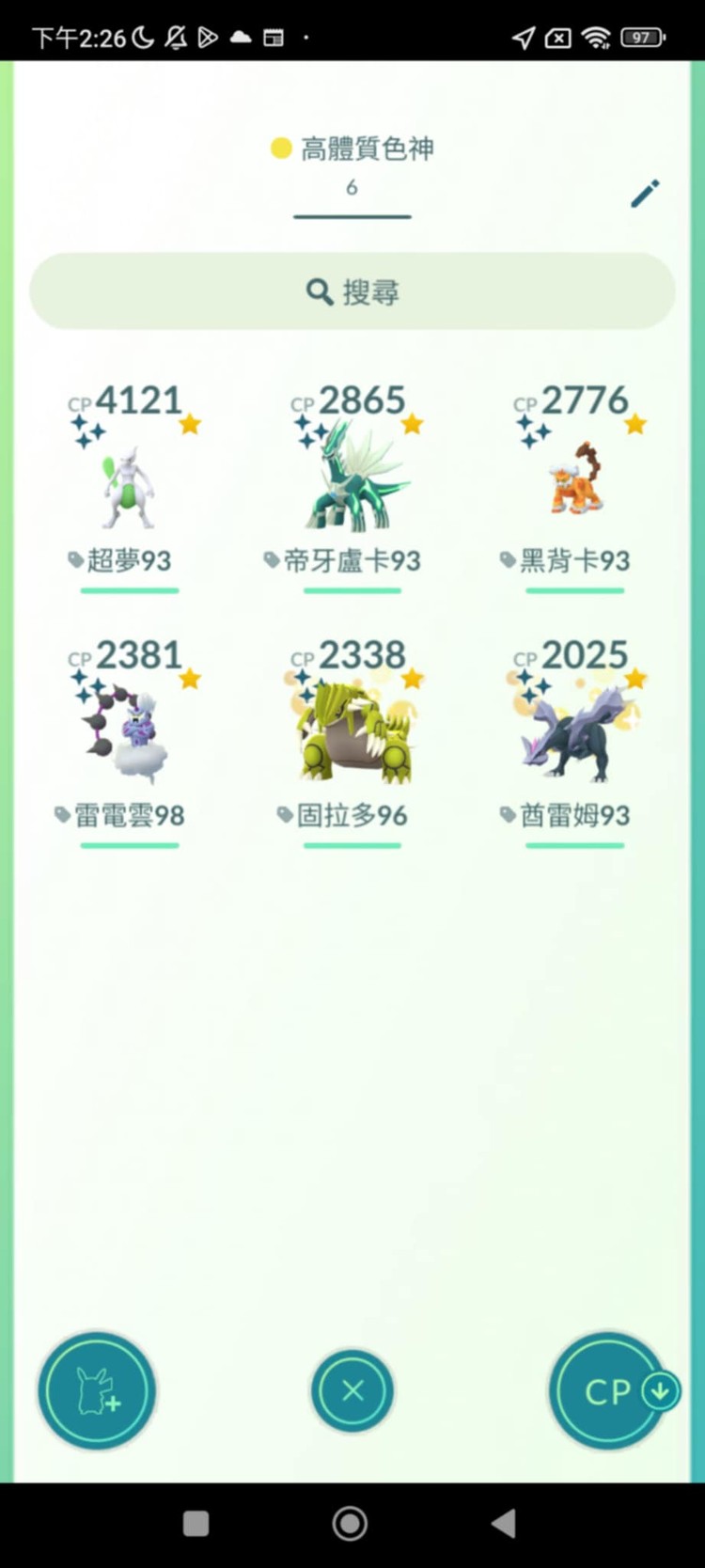Tap the tag icon beside 雷電雲98

[63, 817]
